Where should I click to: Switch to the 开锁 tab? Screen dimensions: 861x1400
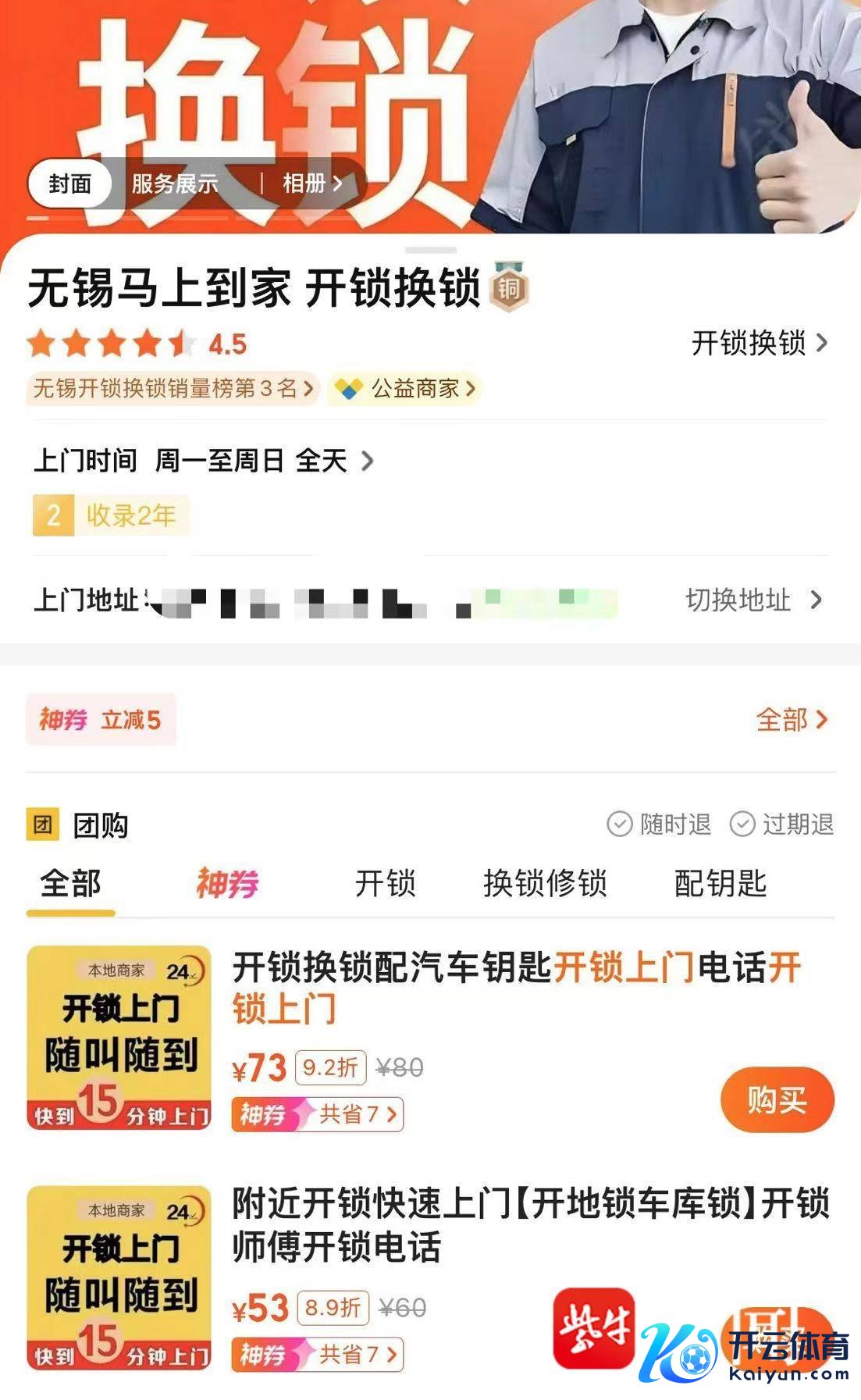click(385, 884)
